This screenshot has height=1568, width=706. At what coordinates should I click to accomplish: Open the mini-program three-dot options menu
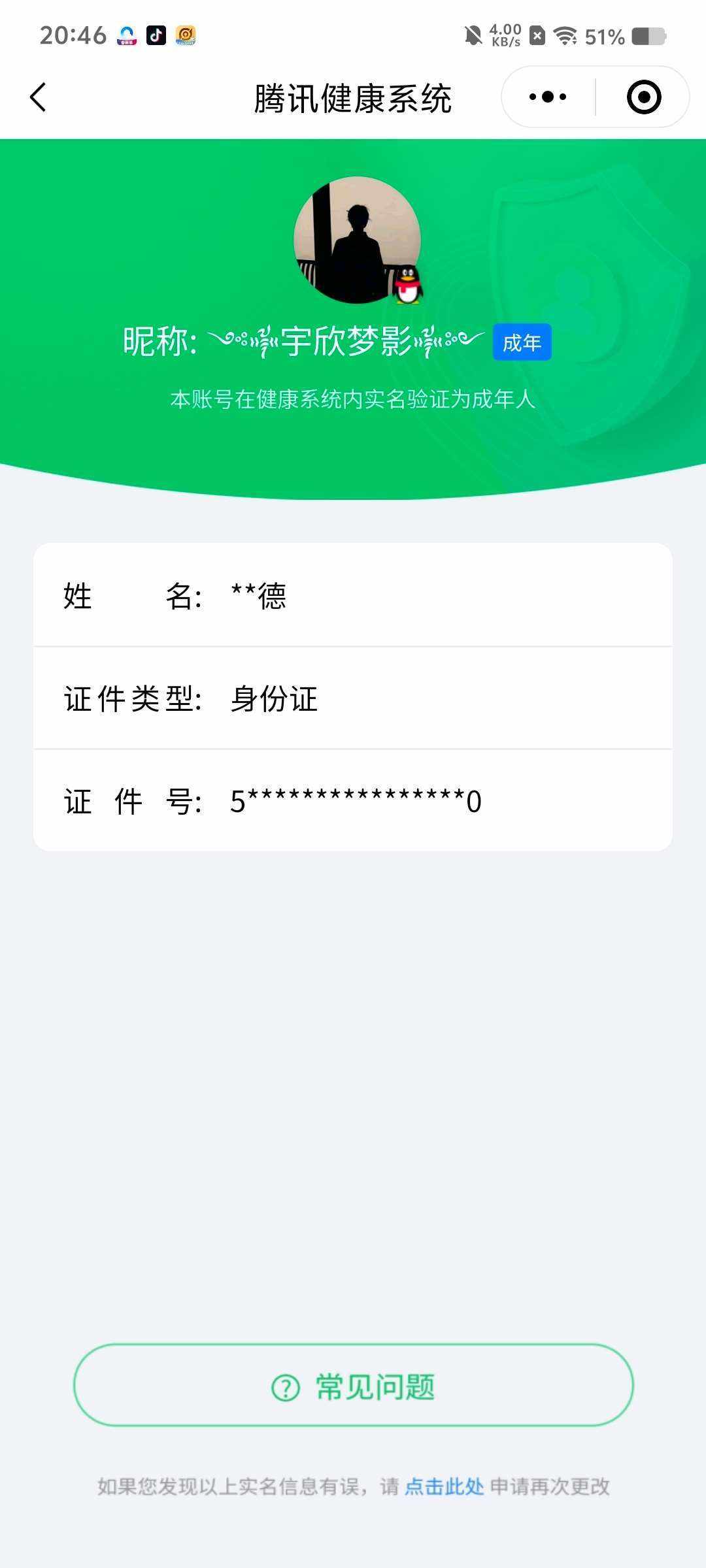point(548,97)
